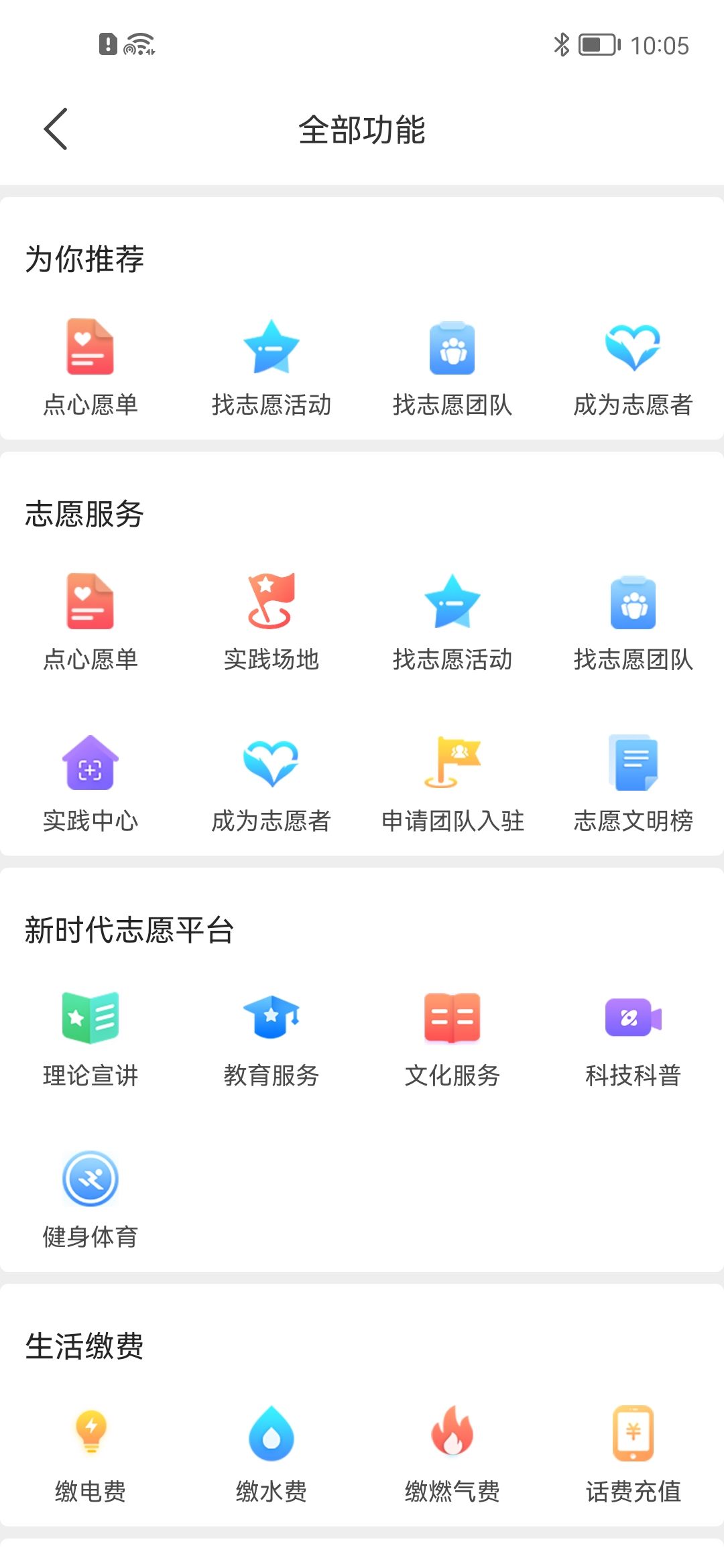The width and height of the screenshot is (724, 1568).
Task: Check the battery indicator in status bar
Action: 595,45
